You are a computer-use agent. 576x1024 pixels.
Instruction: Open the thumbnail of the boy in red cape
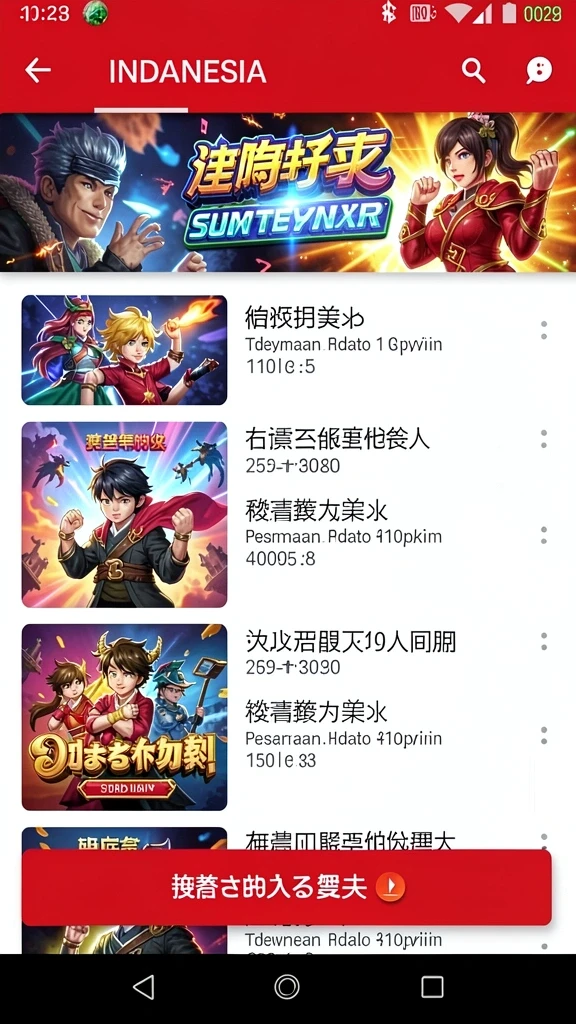[x=124, y=515]
